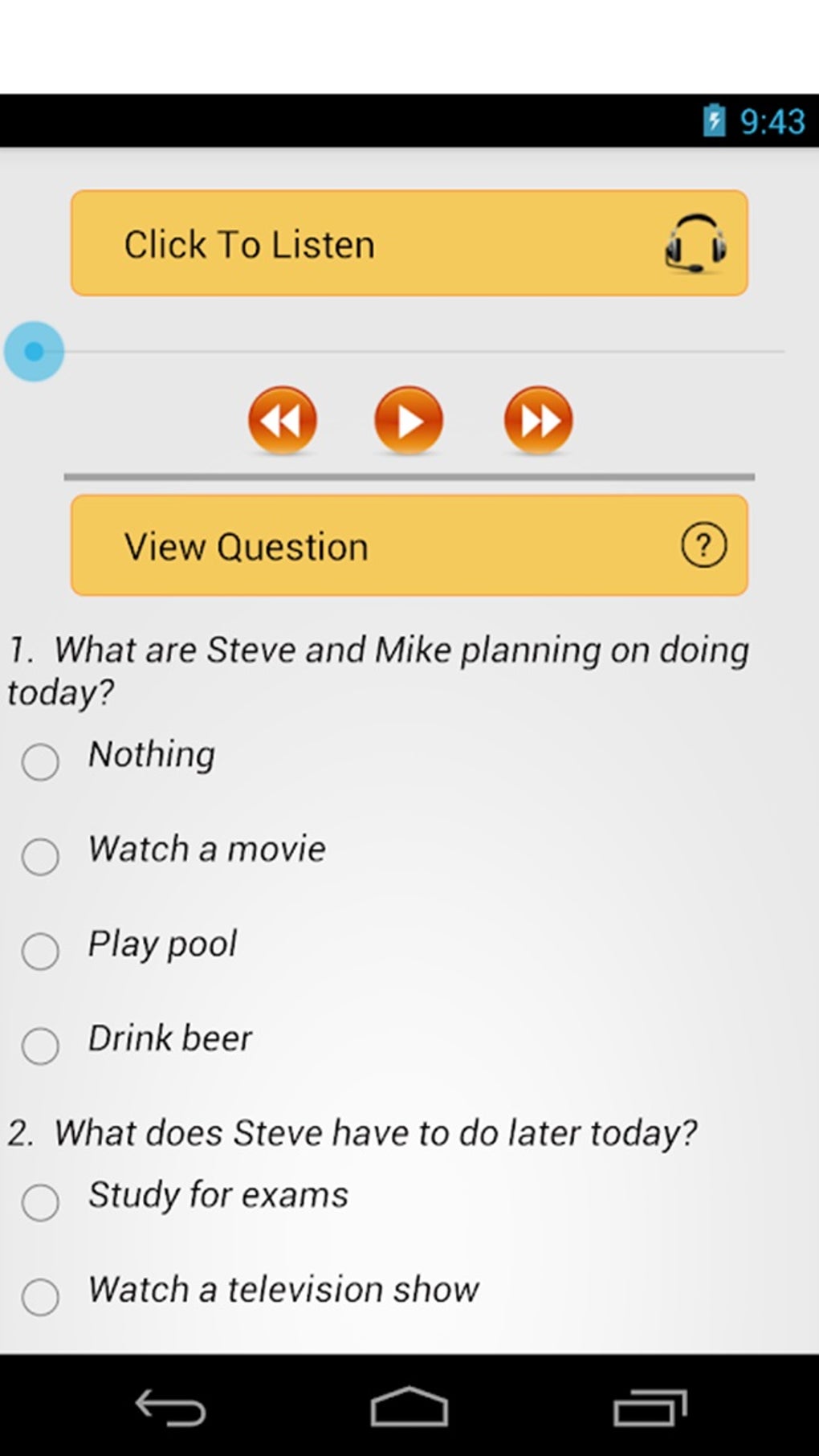Tap the fast-forward icon
819x1456 pixels.
(537, 420)
